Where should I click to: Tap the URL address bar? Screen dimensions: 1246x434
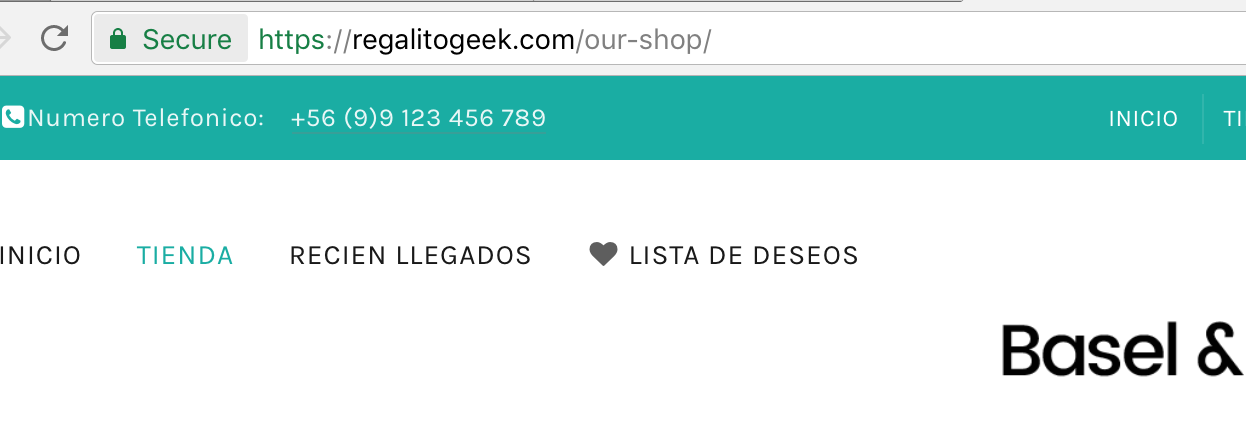click(700, 40)
